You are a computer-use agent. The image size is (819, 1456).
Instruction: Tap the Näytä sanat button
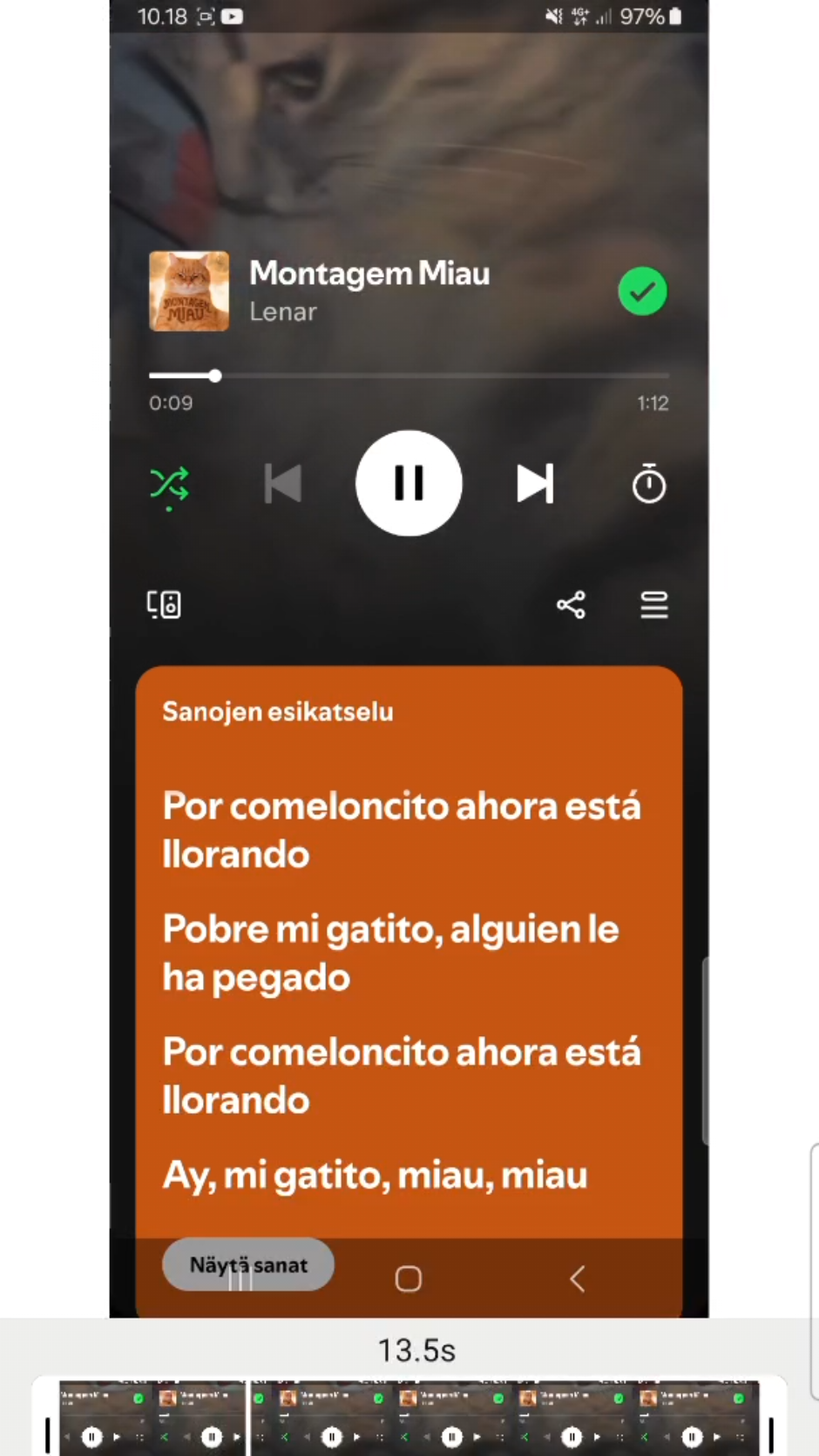pyautogui.click(x=248, y=1264)
